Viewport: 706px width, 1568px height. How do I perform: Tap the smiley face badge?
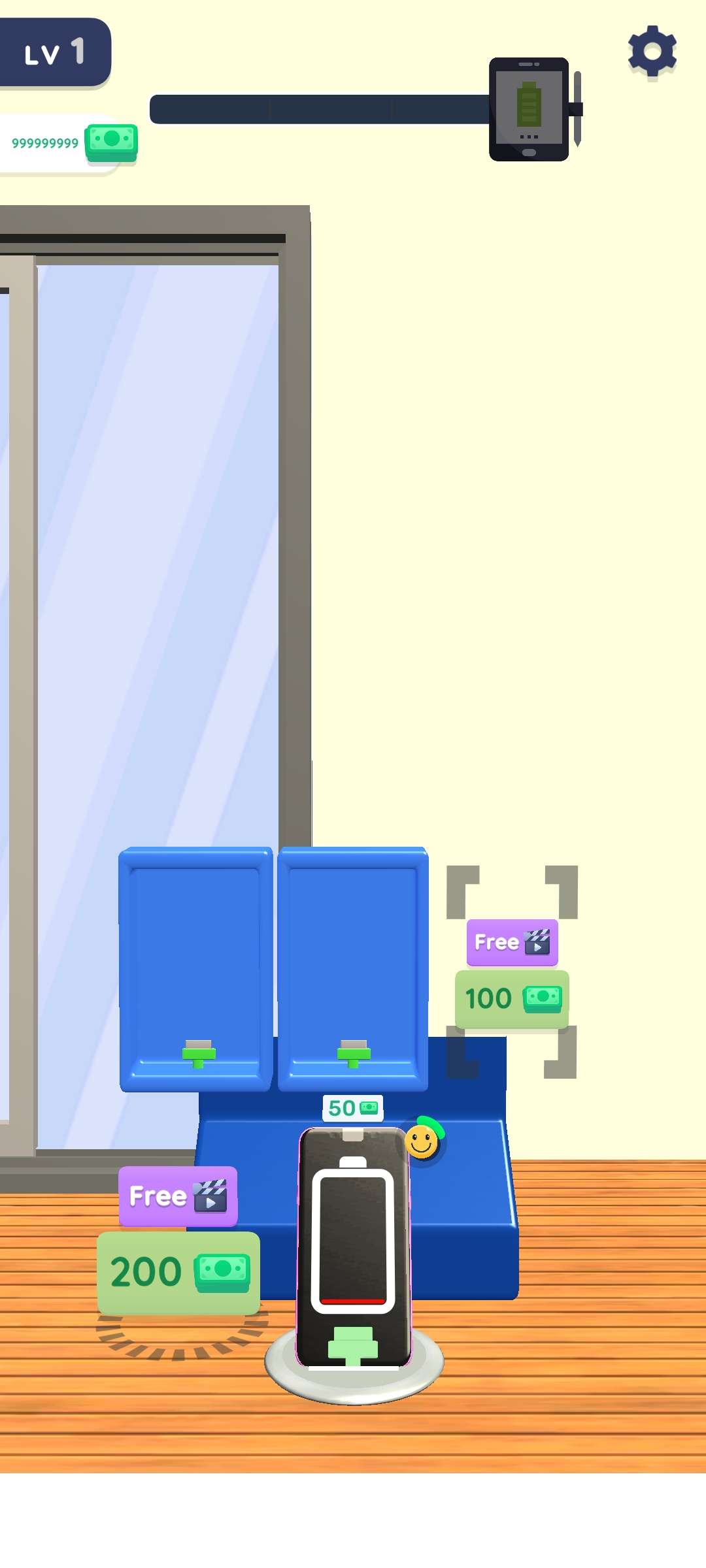[422, 1141]
